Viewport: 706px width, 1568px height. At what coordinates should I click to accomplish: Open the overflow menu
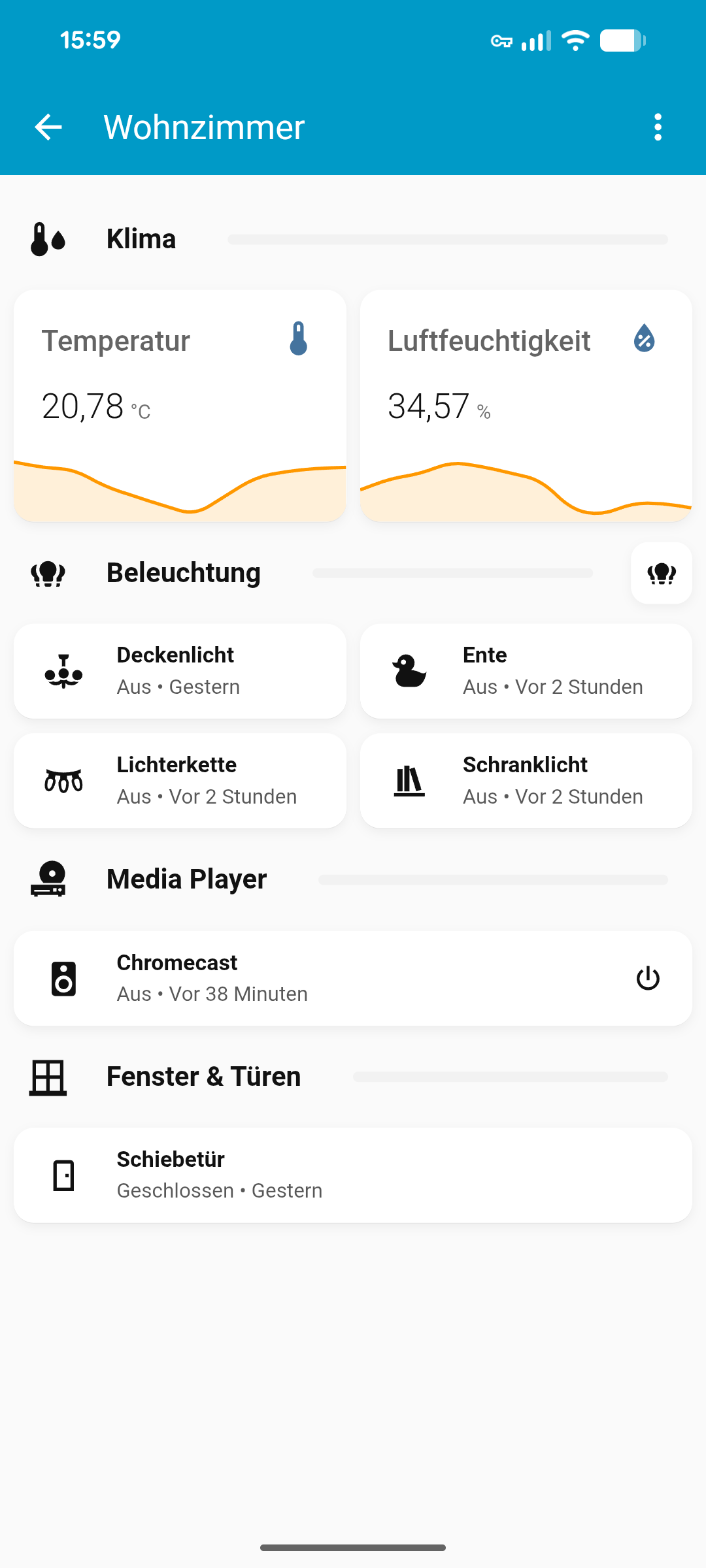tap(658, 127)
